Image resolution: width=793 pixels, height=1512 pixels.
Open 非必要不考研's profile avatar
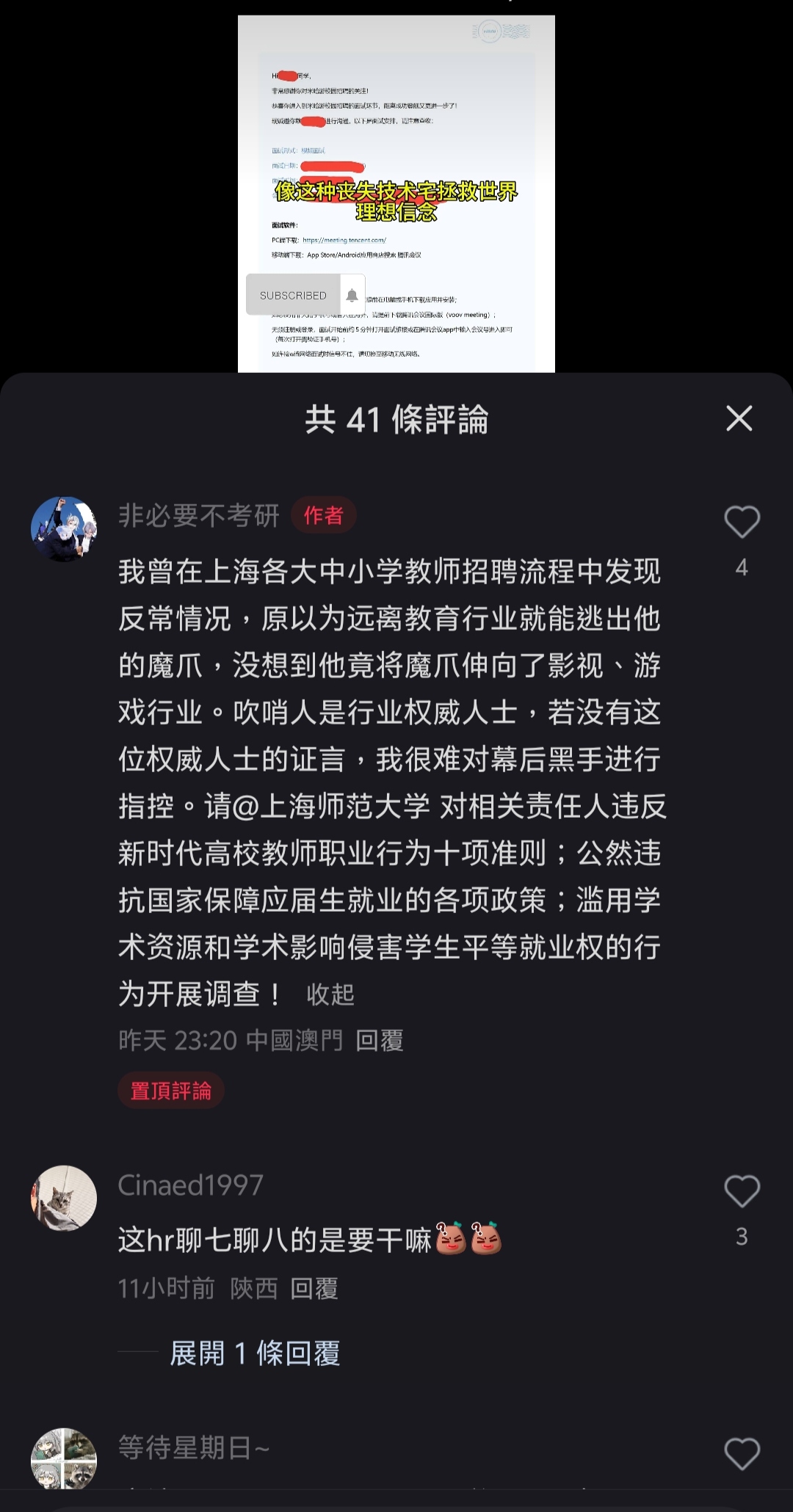click(64, 528)
